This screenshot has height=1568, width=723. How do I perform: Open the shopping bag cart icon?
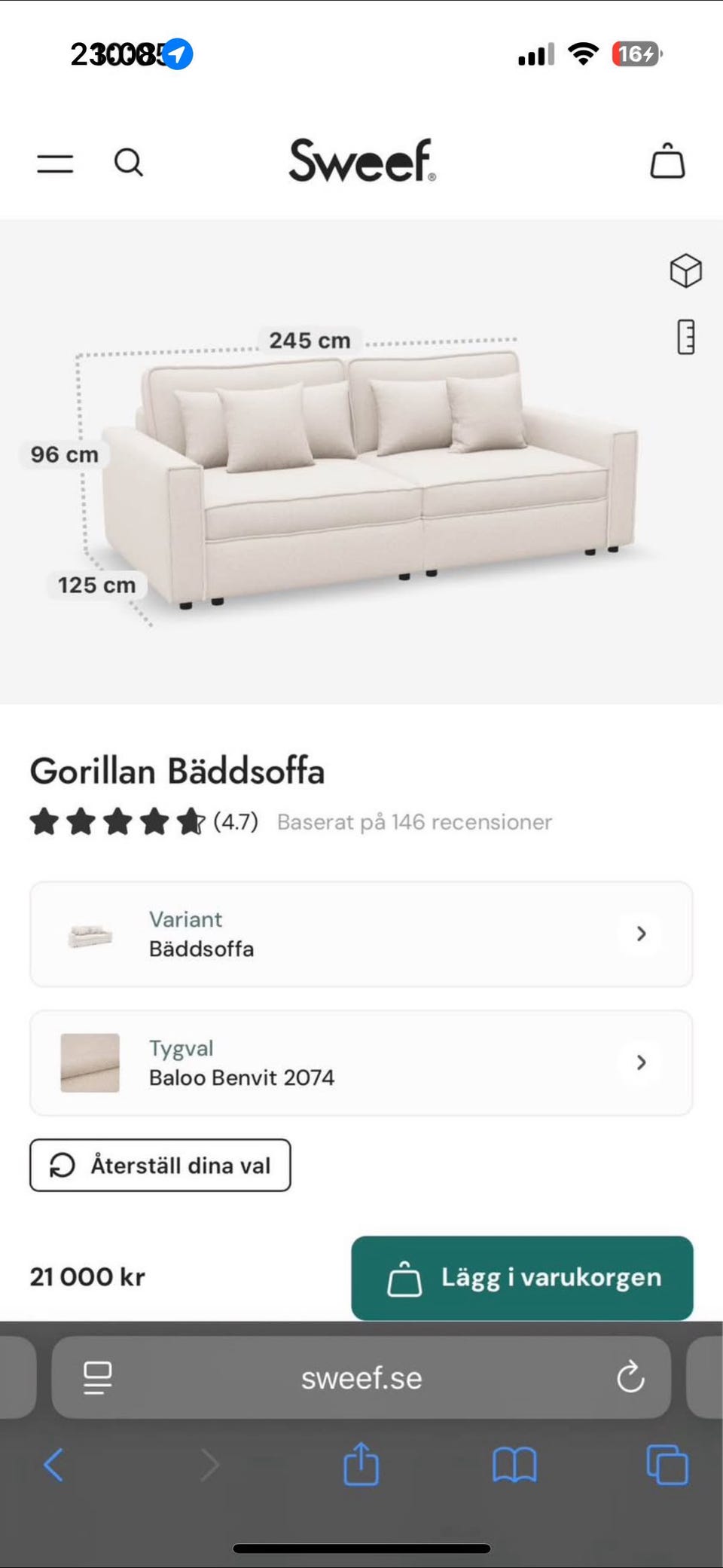coord(666,162)
